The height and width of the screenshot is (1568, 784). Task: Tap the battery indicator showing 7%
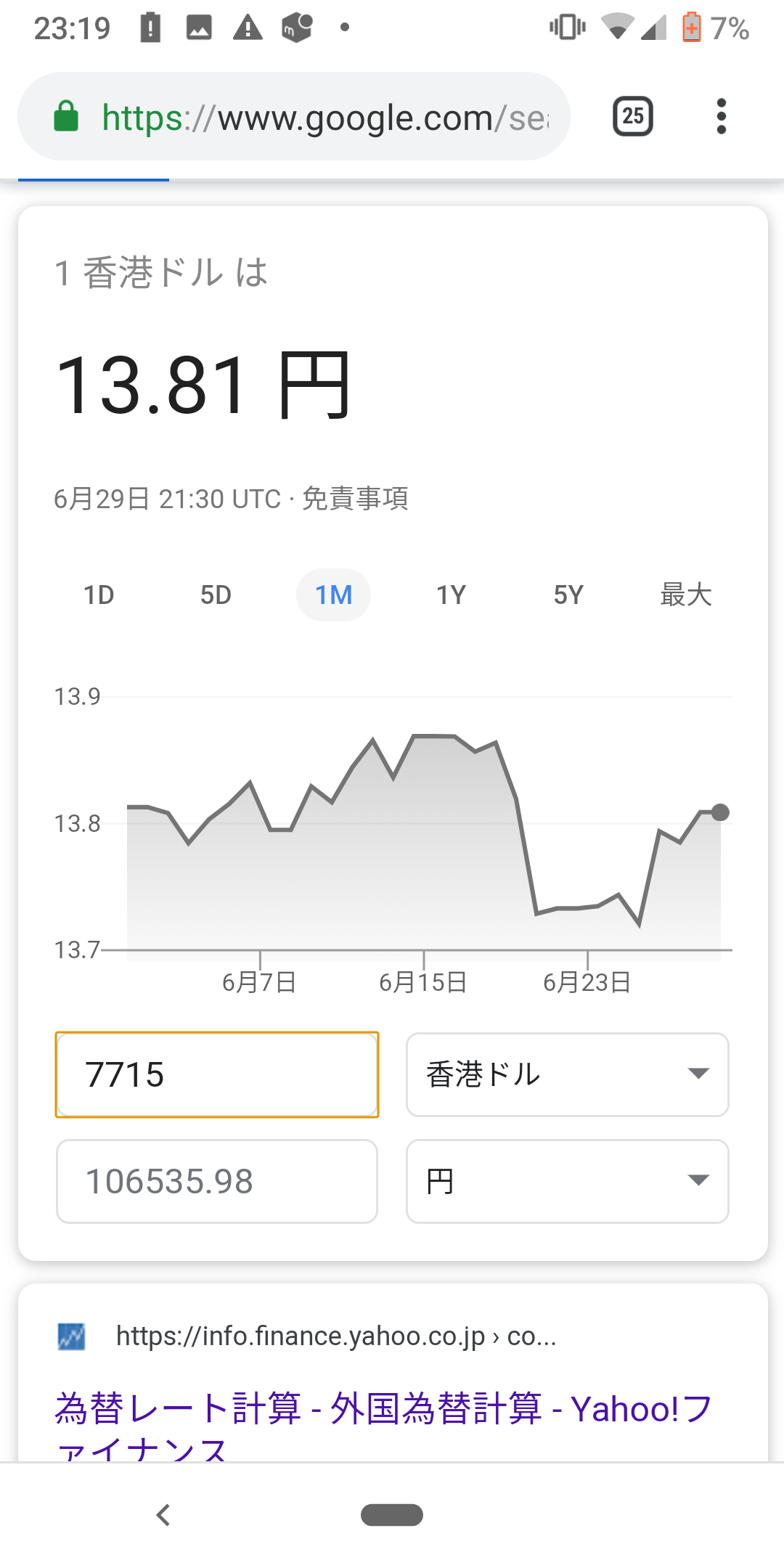tap(692, 28)
